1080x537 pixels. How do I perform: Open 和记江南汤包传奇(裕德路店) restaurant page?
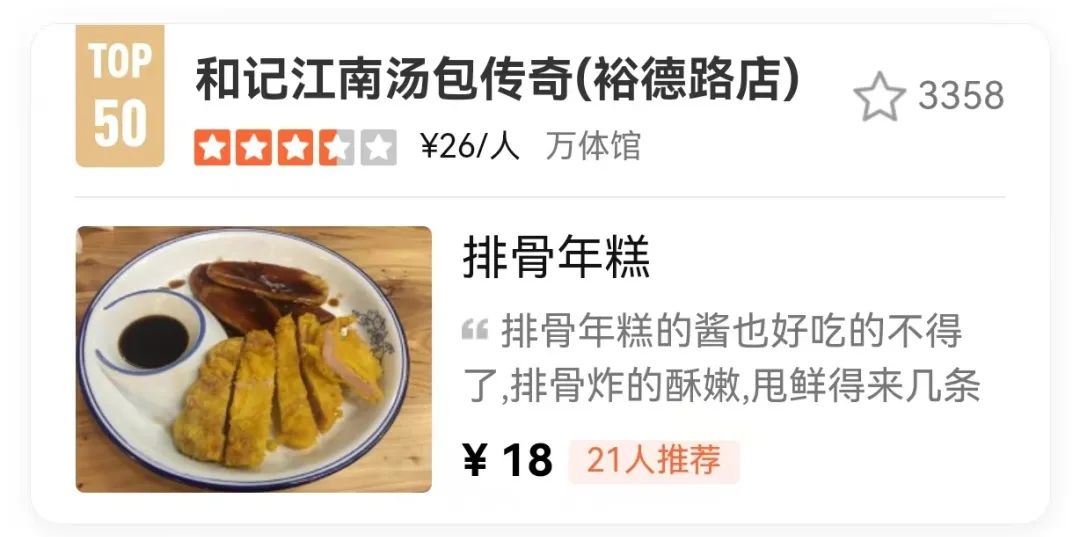click(x=497, y=81)
